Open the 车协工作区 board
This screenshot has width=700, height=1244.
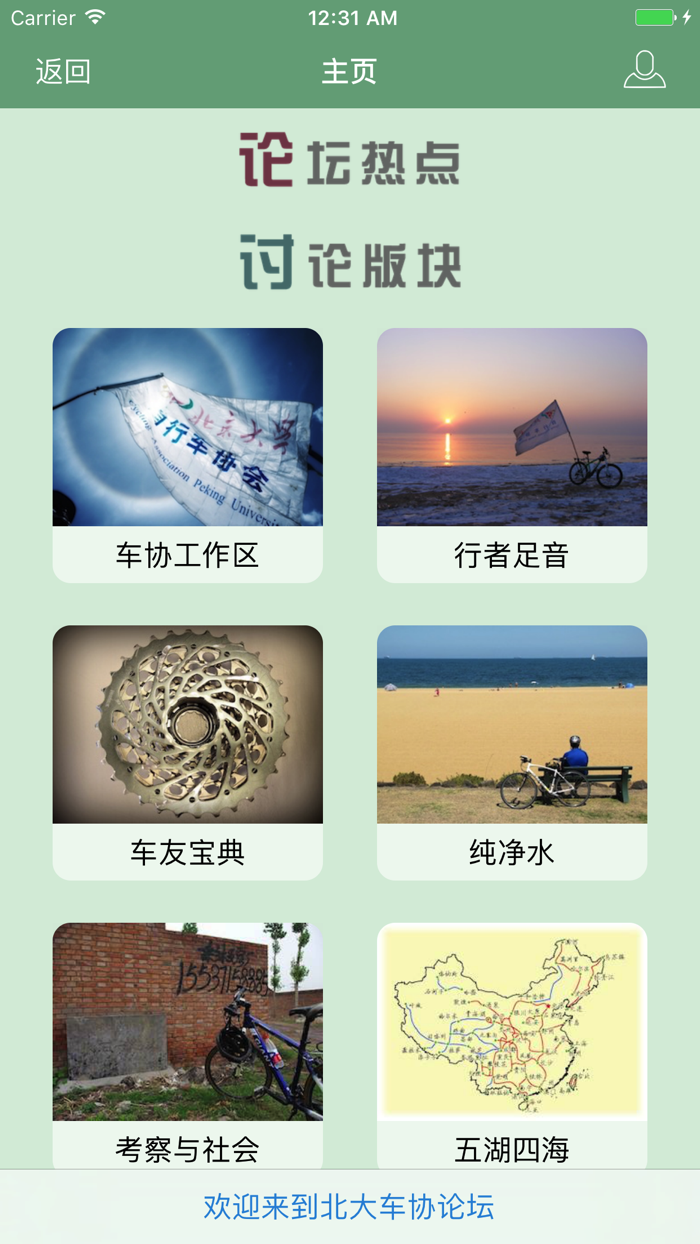(x=187, y=455)
